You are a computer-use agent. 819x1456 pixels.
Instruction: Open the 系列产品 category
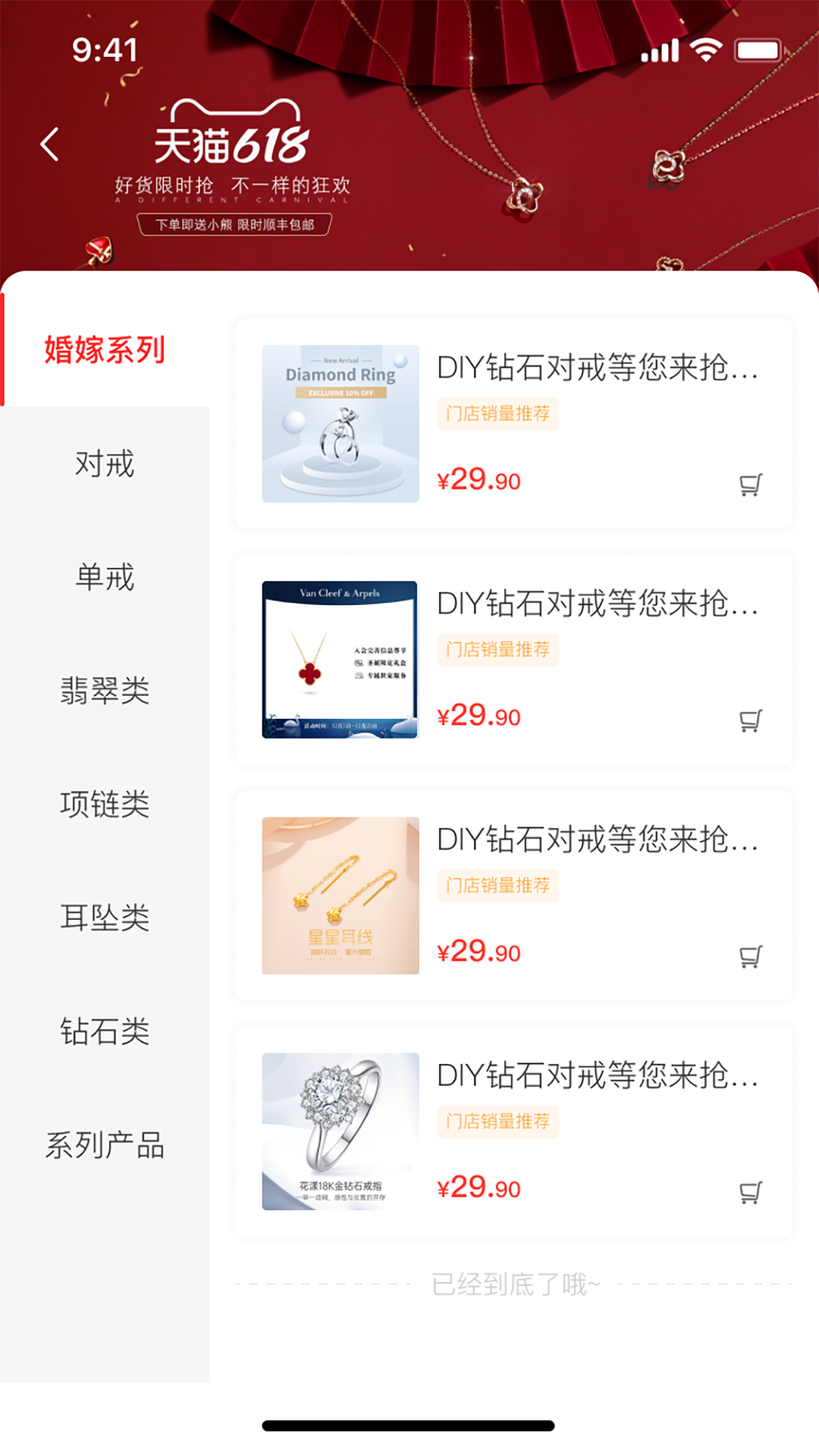coord(105,1145)
